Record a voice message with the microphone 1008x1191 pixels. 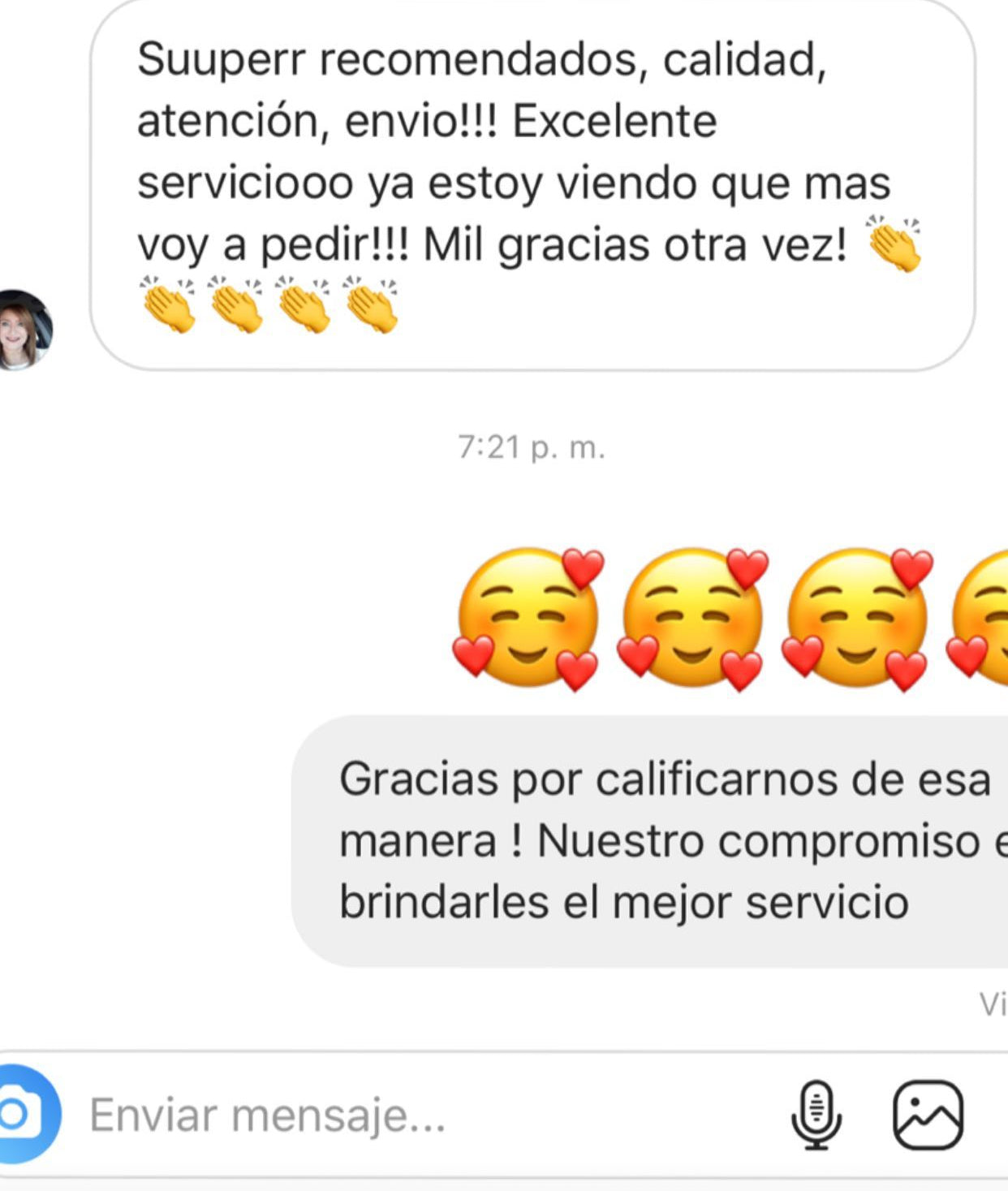pyautogui.click(x=816, y=1115)
